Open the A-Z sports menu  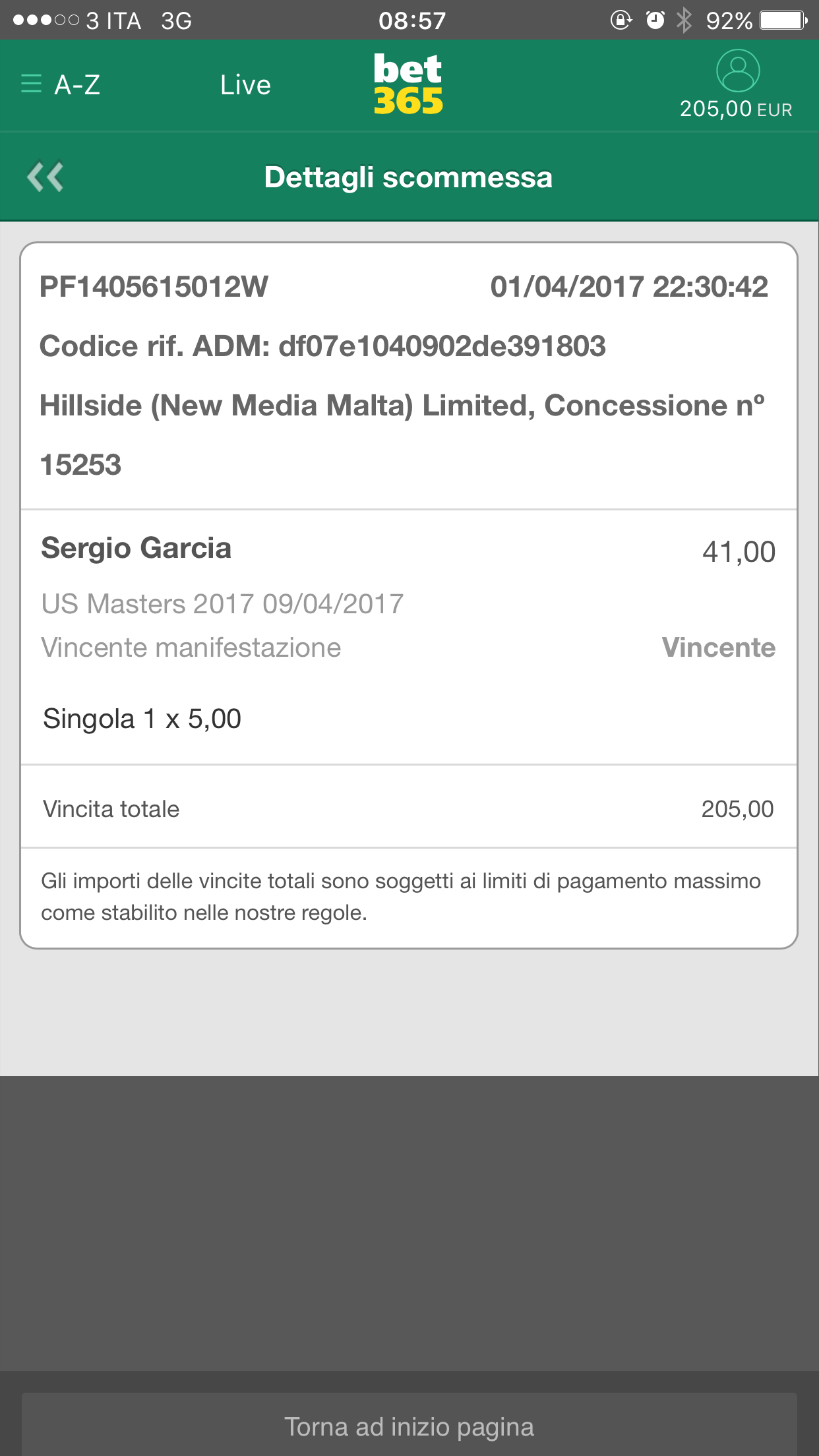click(x=61, y=85)
